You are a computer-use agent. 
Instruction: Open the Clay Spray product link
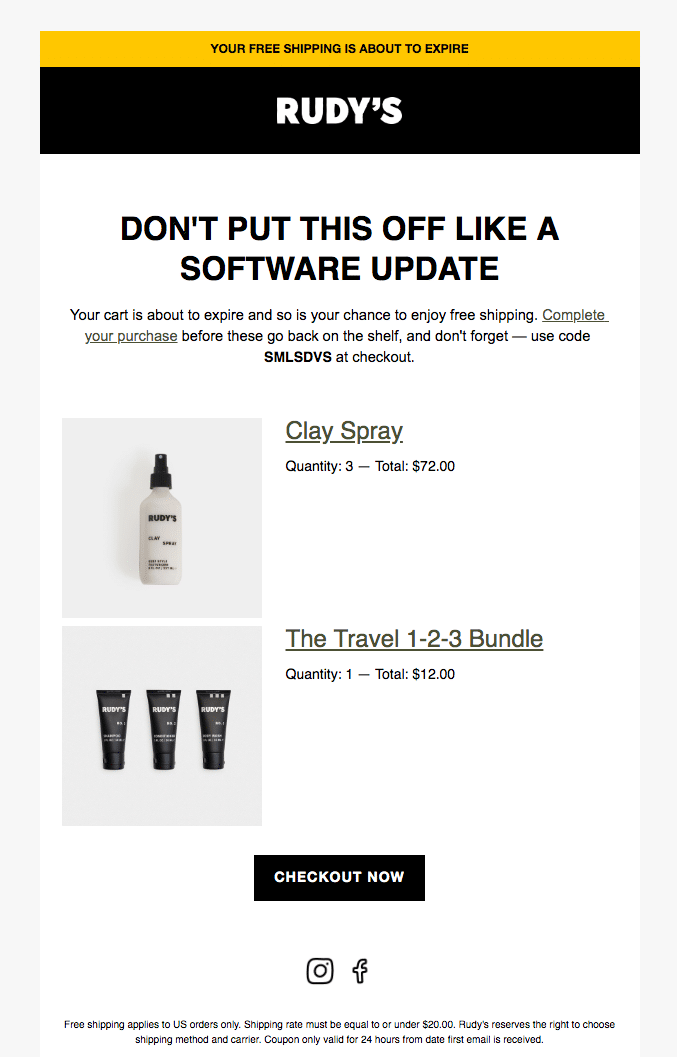coord(344,431)
